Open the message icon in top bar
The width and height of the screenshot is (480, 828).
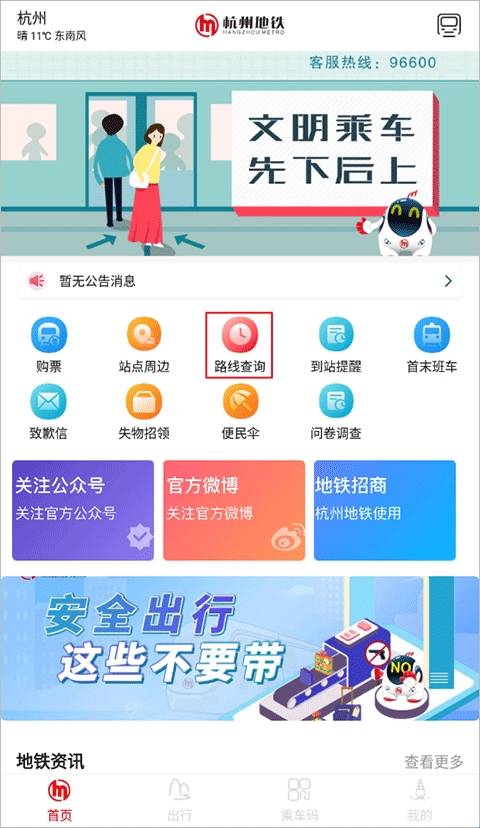pos(449,25)
